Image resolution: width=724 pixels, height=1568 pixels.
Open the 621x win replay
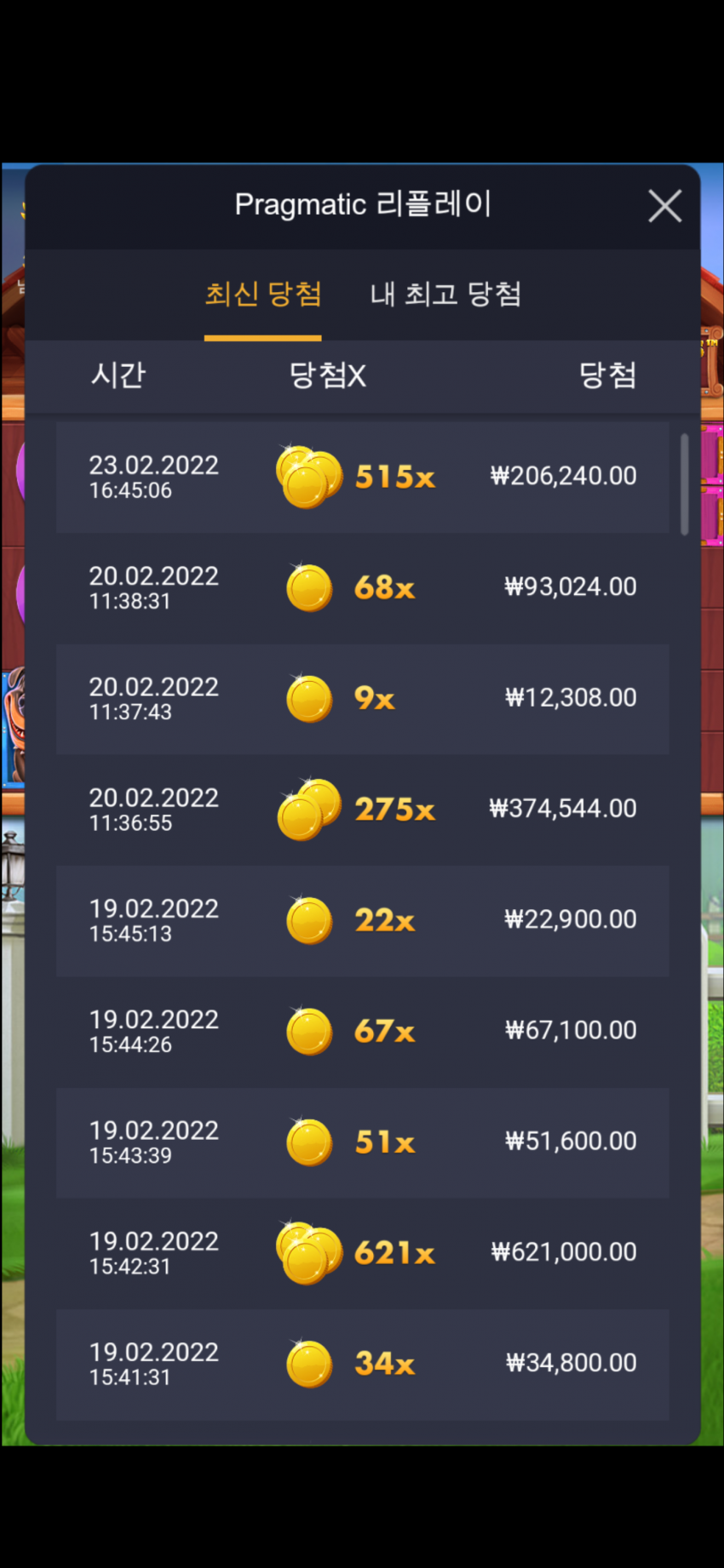tap(363, 1253)
